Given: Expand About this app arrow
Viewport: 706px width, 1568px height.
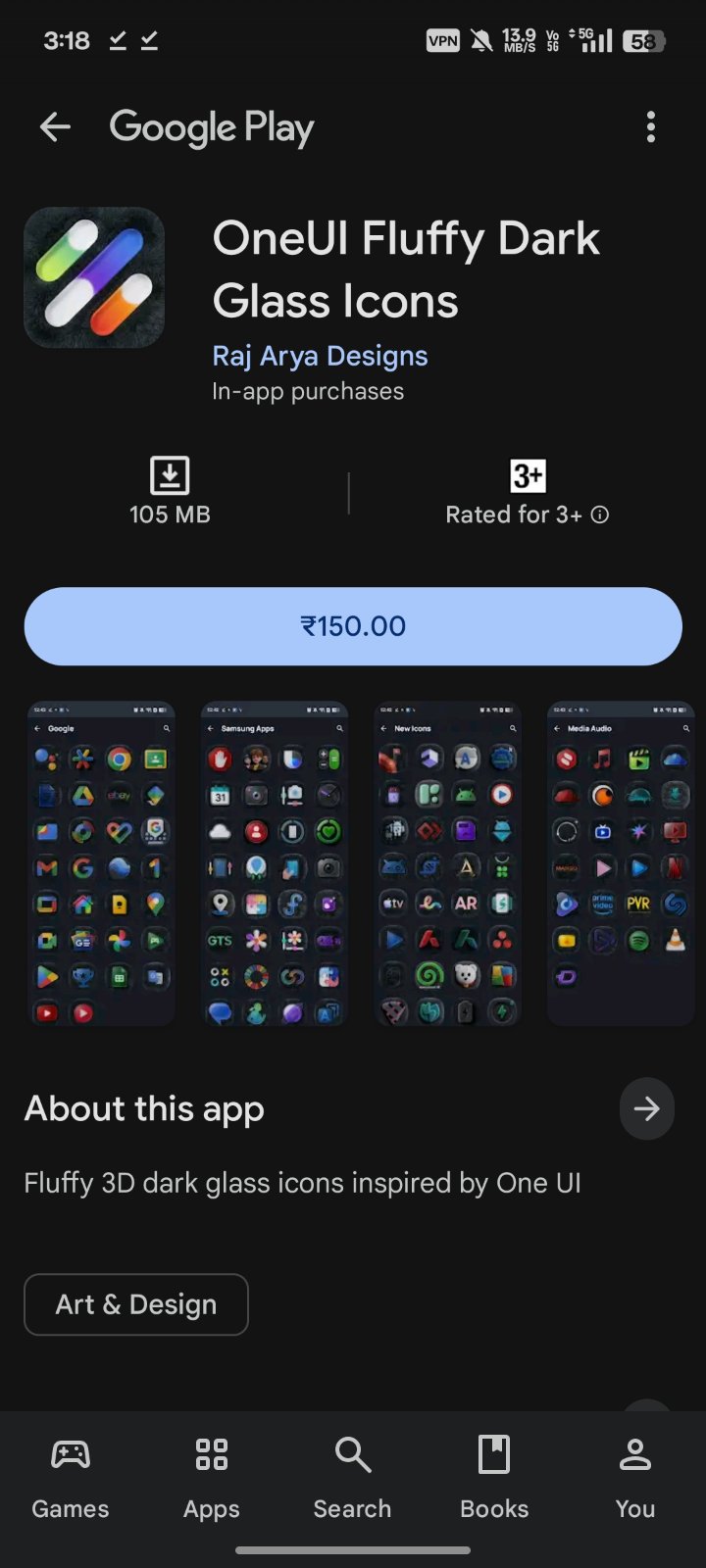Looking at the screenshot, I should pos(646,1108).
